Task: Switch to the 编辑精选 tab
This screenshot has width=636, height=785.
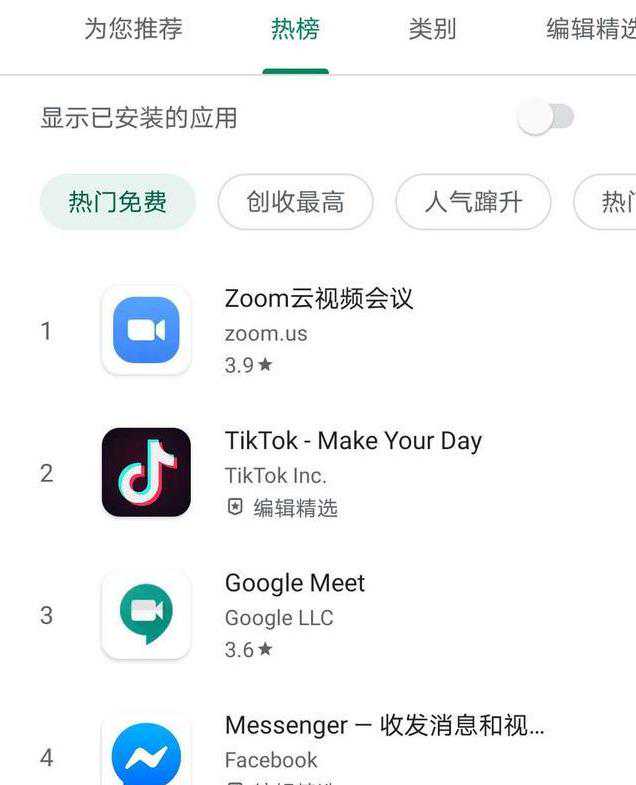Action: pyautogui.click(x=590, y=30)
